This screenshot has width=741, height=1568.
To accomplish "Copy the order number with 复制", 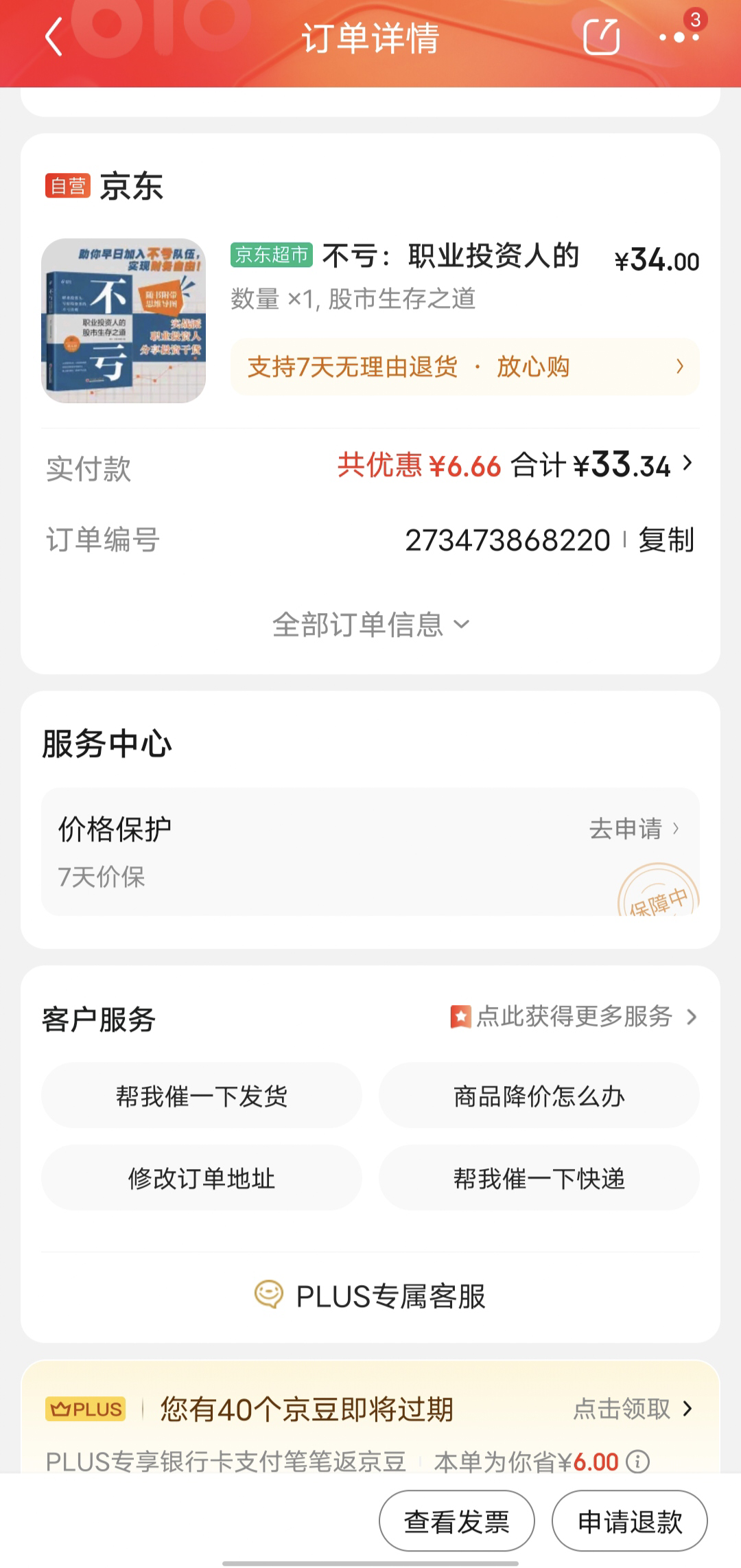I will point(666,540).
